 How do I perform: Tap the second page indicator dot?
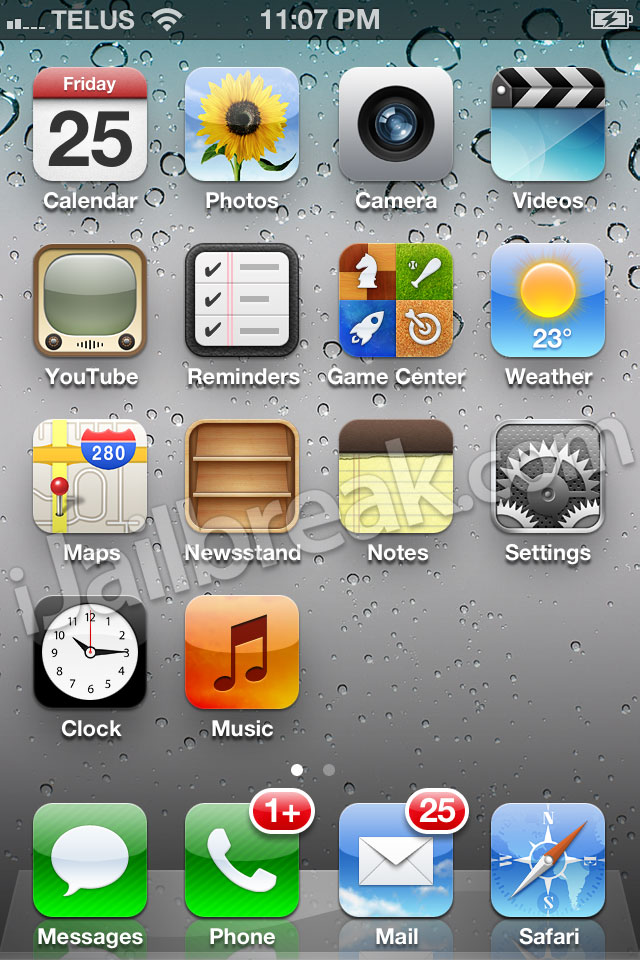coord(329,771)
